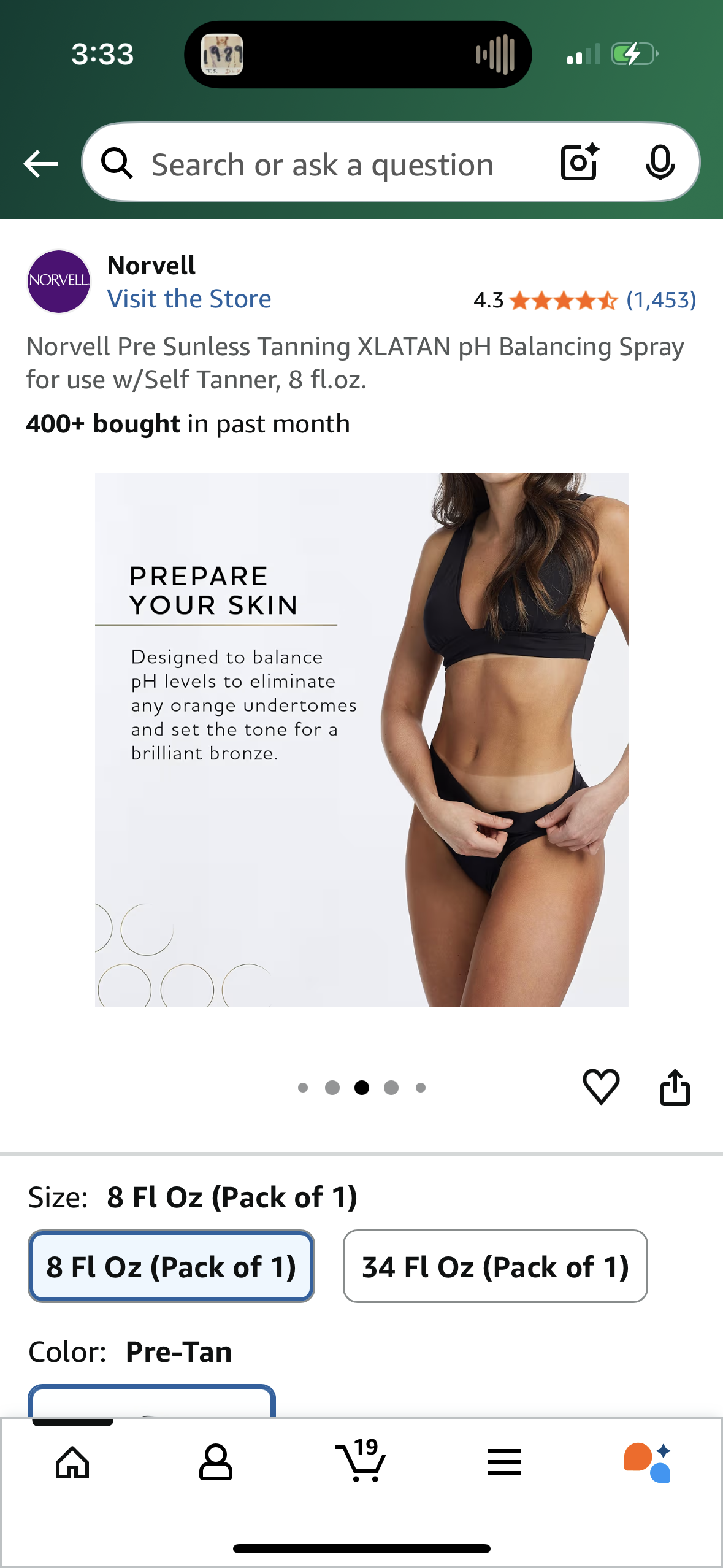Open the hamburger menu tab
Screen dimensions: 723x1568
(x=505, y=1463)
